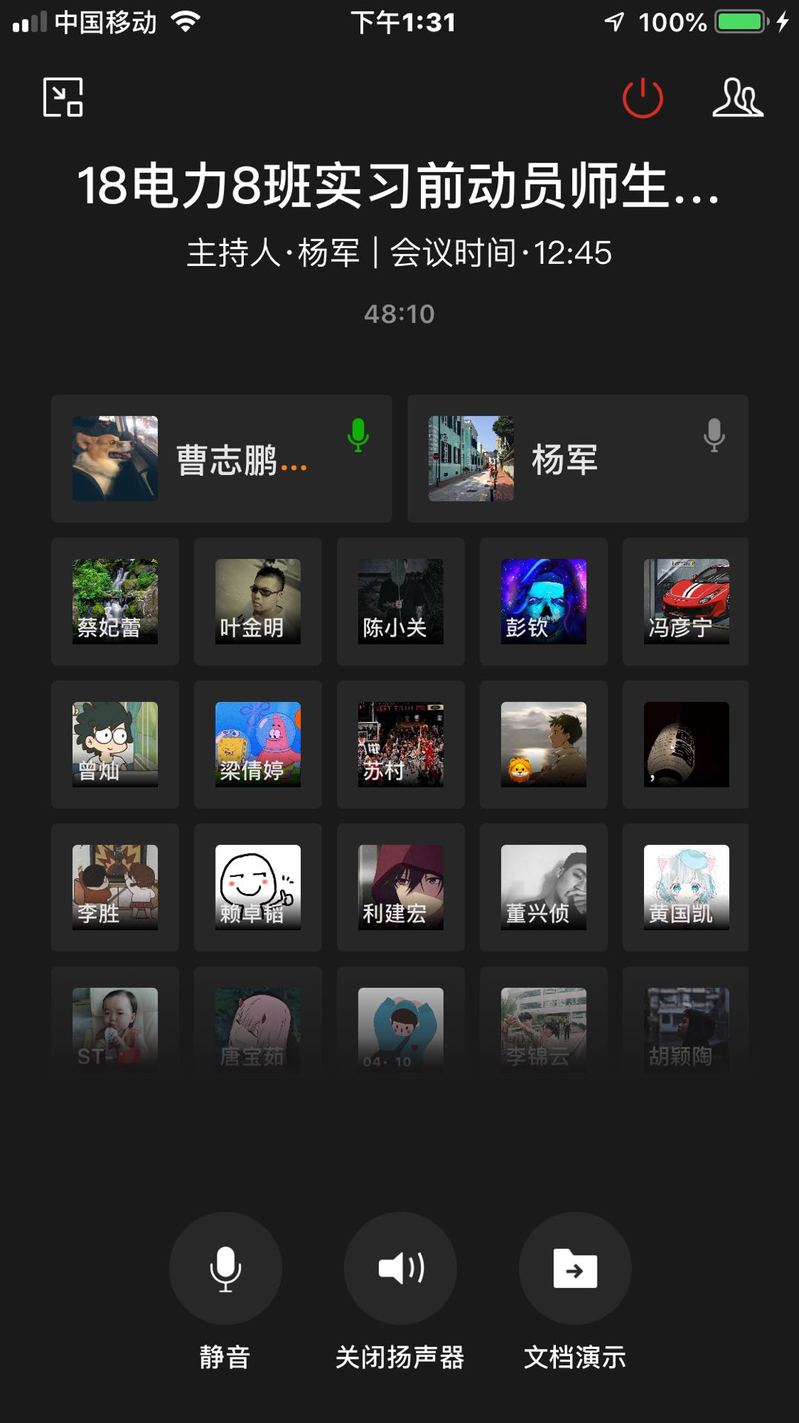
Task: Tap the 静音 mute button
Action: pos(225,1269)
